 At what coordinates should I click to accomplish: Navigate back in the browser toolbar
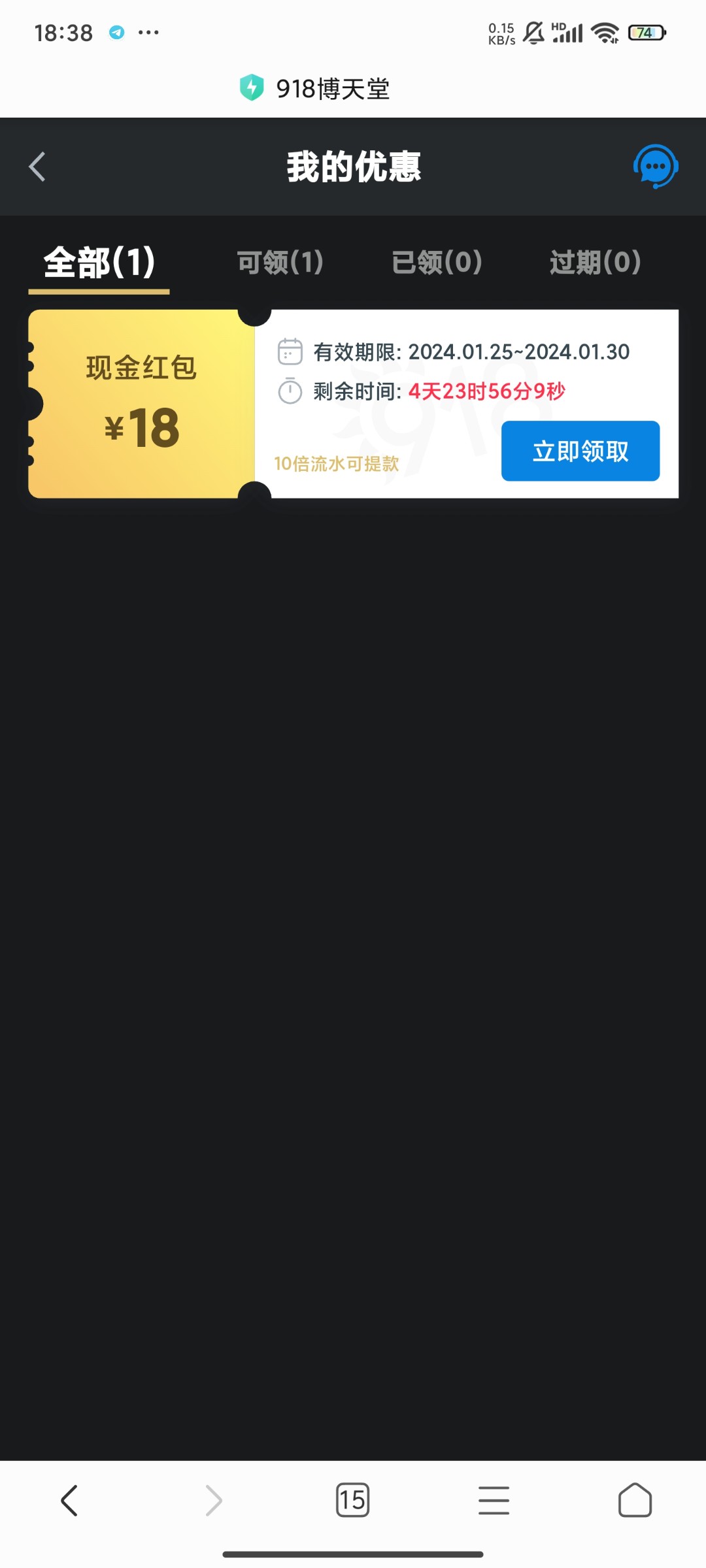[69, 1499]
